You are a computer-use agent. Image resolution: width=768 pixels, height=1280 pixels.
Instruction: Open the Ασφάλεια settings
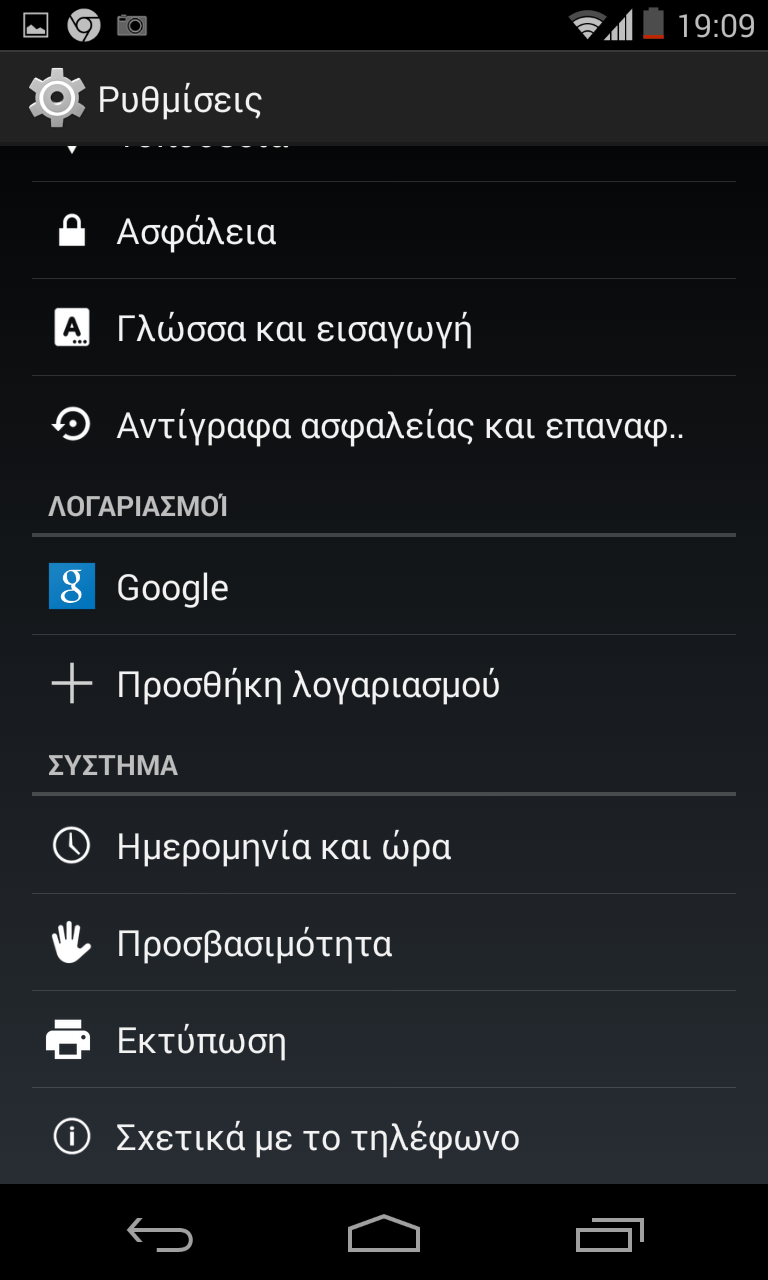(384, 231)
